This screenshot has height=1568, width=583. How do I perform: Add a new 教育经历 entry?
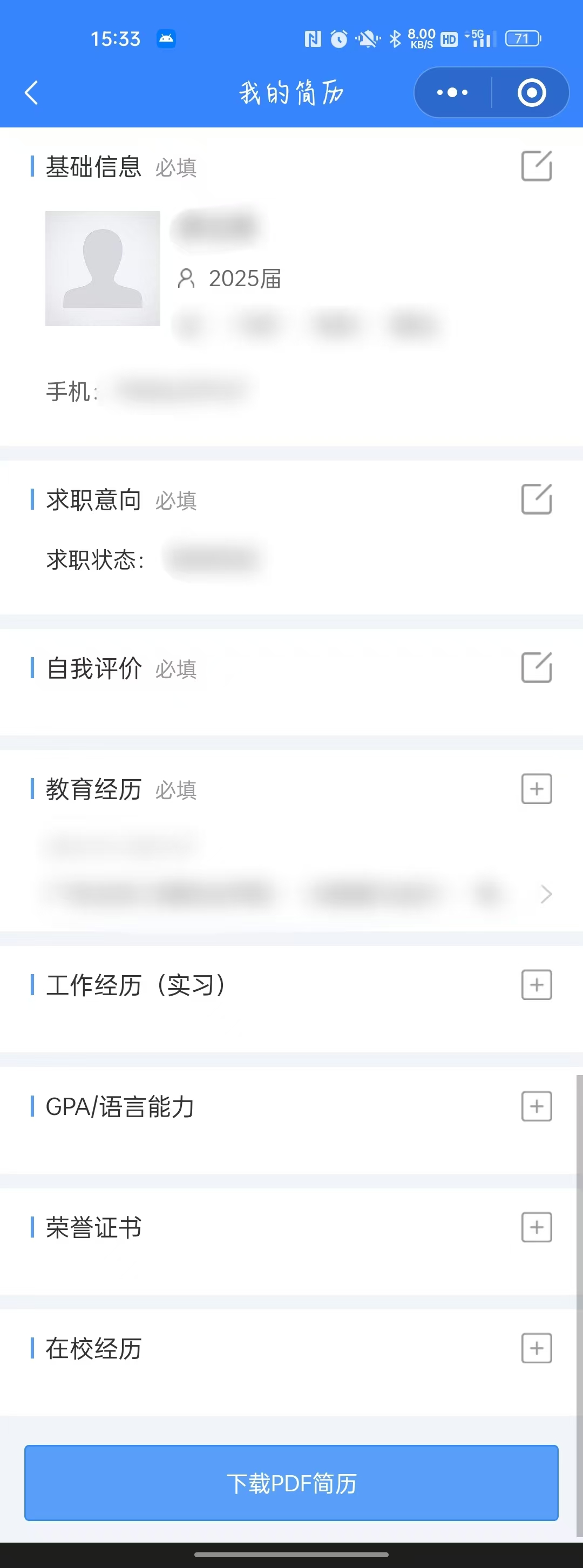[x=536, y=789]
